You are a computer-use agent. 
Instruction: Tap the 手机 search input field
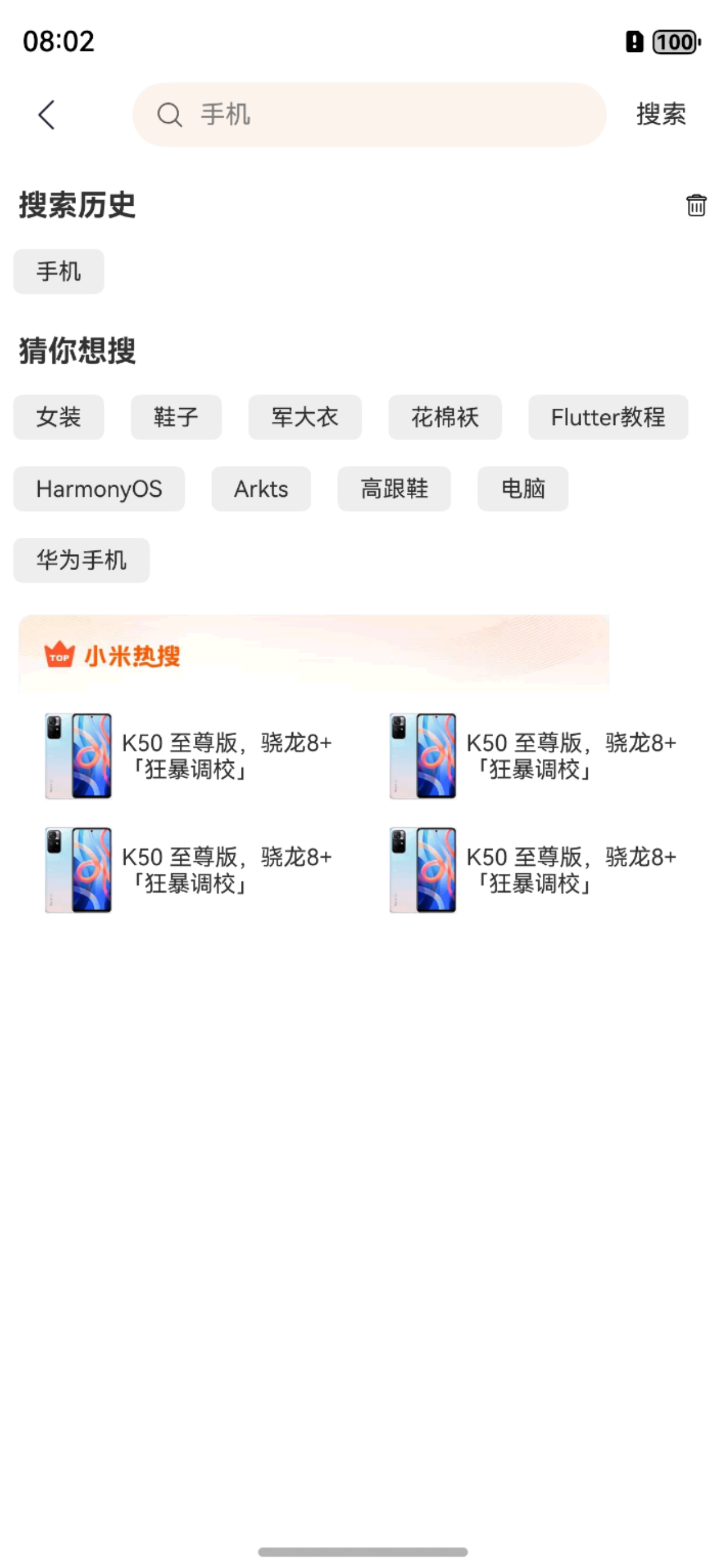(x=369, y=115)
